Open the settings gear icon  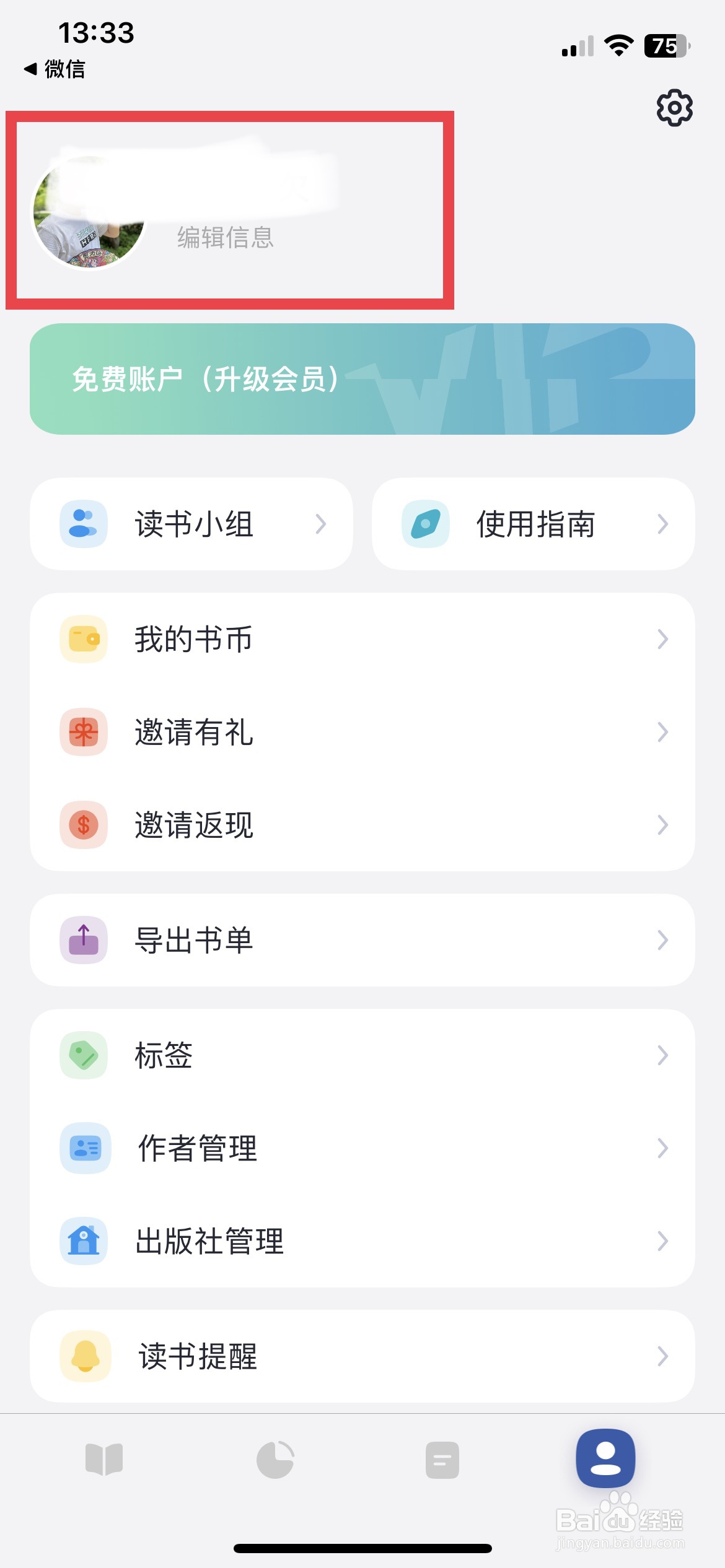click(x=674, y=108)
